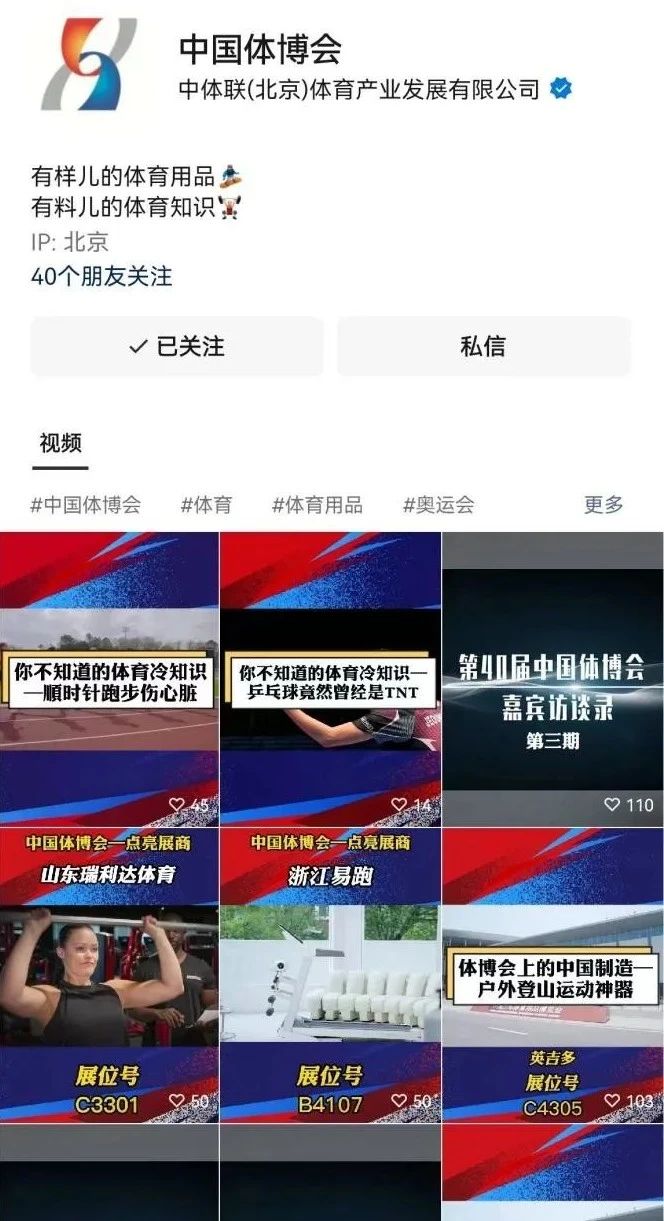Open the 40个朋友关注 friends list
Image resolution: width=664 pixels, height=1221 pixels.
(x=102, y=277)
